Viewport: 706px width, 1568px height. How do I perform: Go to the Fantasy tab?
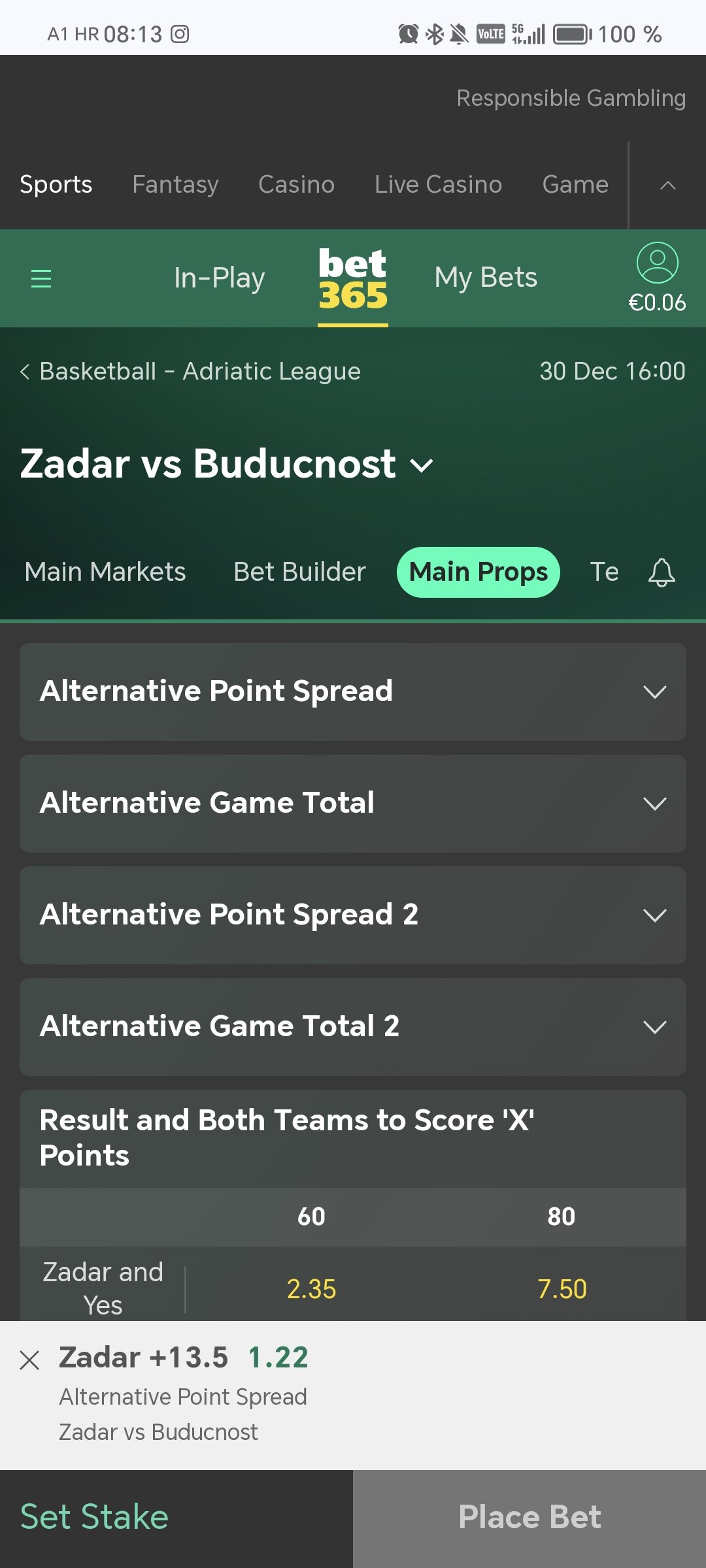[x=175, y=185]
